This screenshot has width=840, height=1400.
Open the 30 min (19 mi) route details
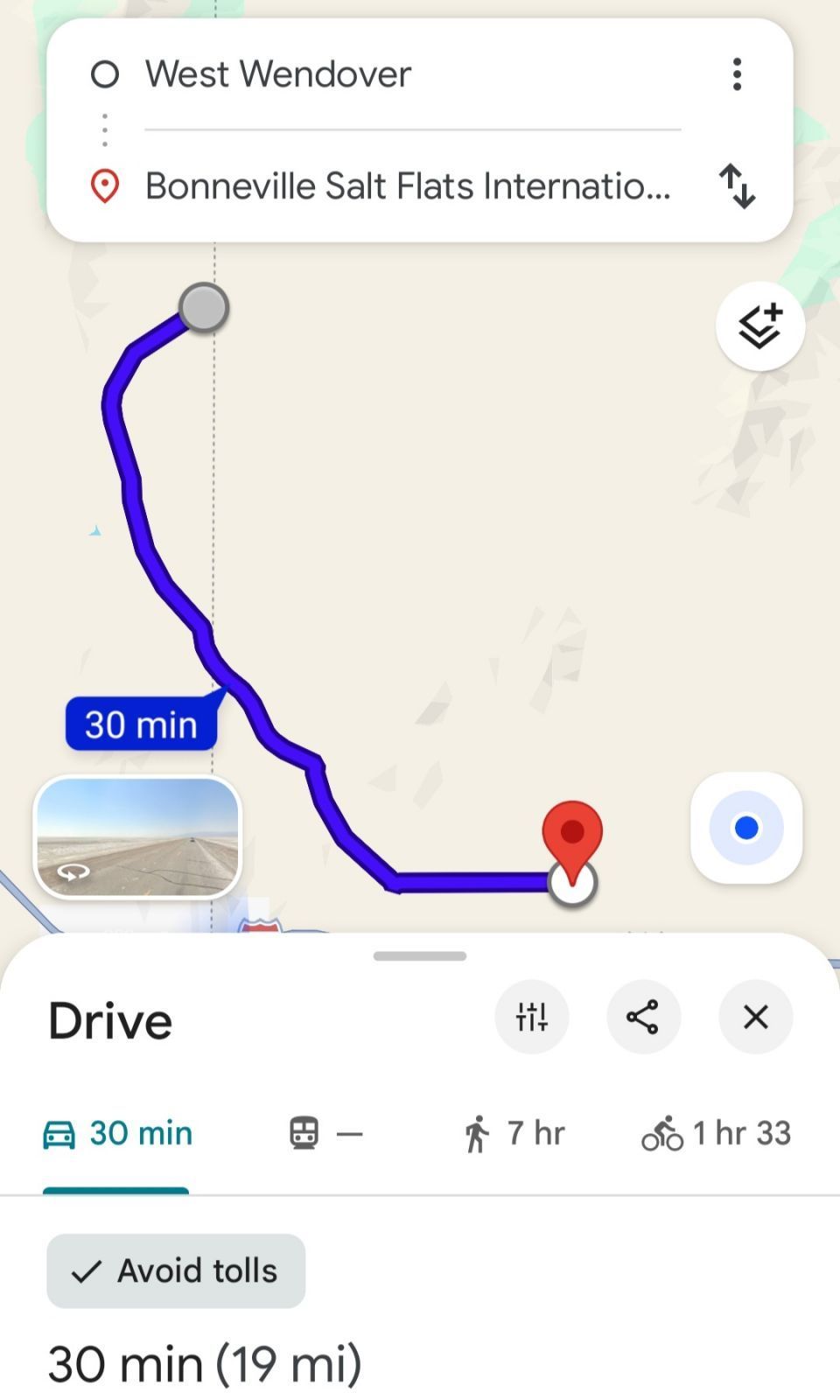(x=205, y=1362)
